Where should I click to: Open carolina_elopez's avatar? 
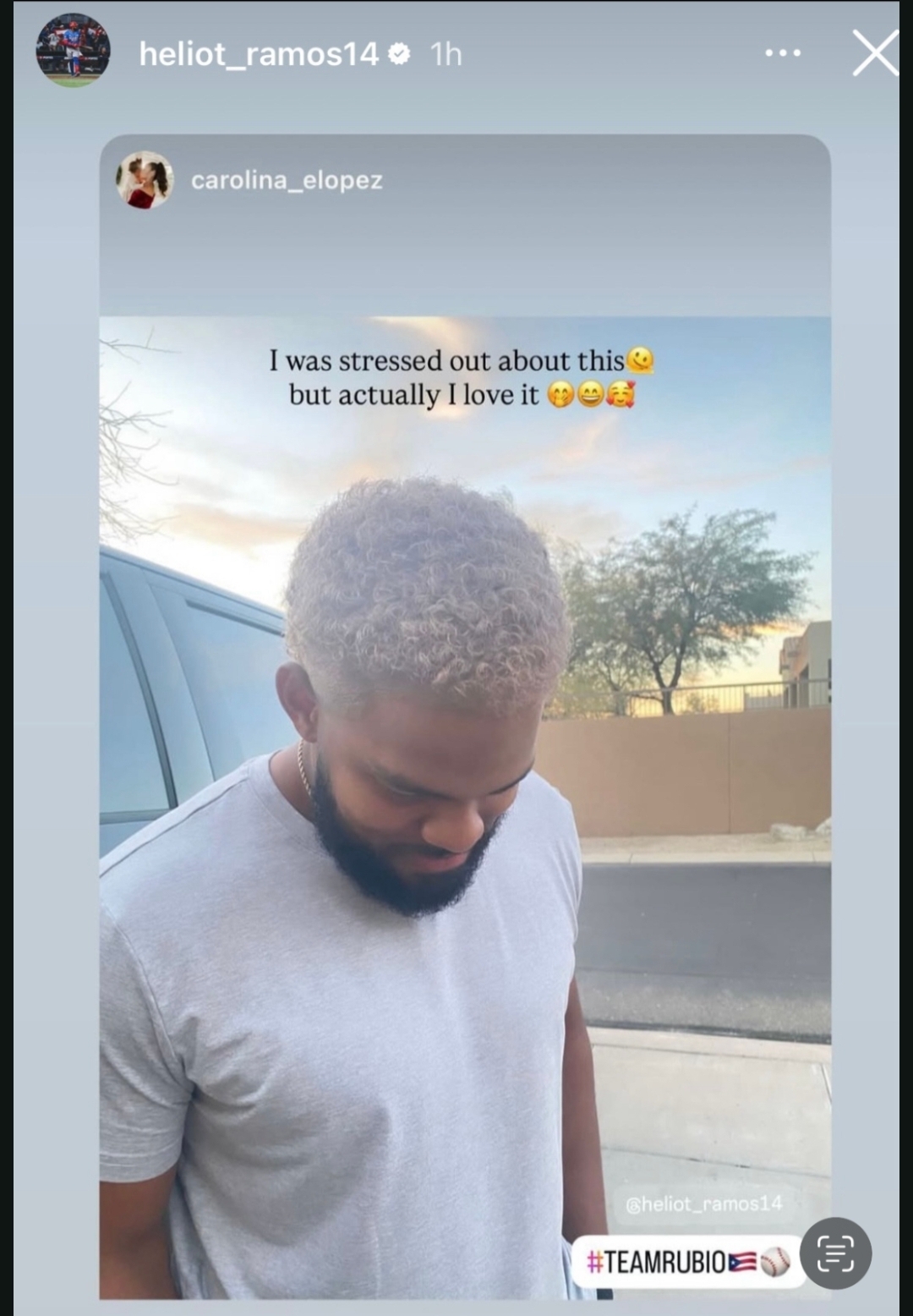point(145,180)
